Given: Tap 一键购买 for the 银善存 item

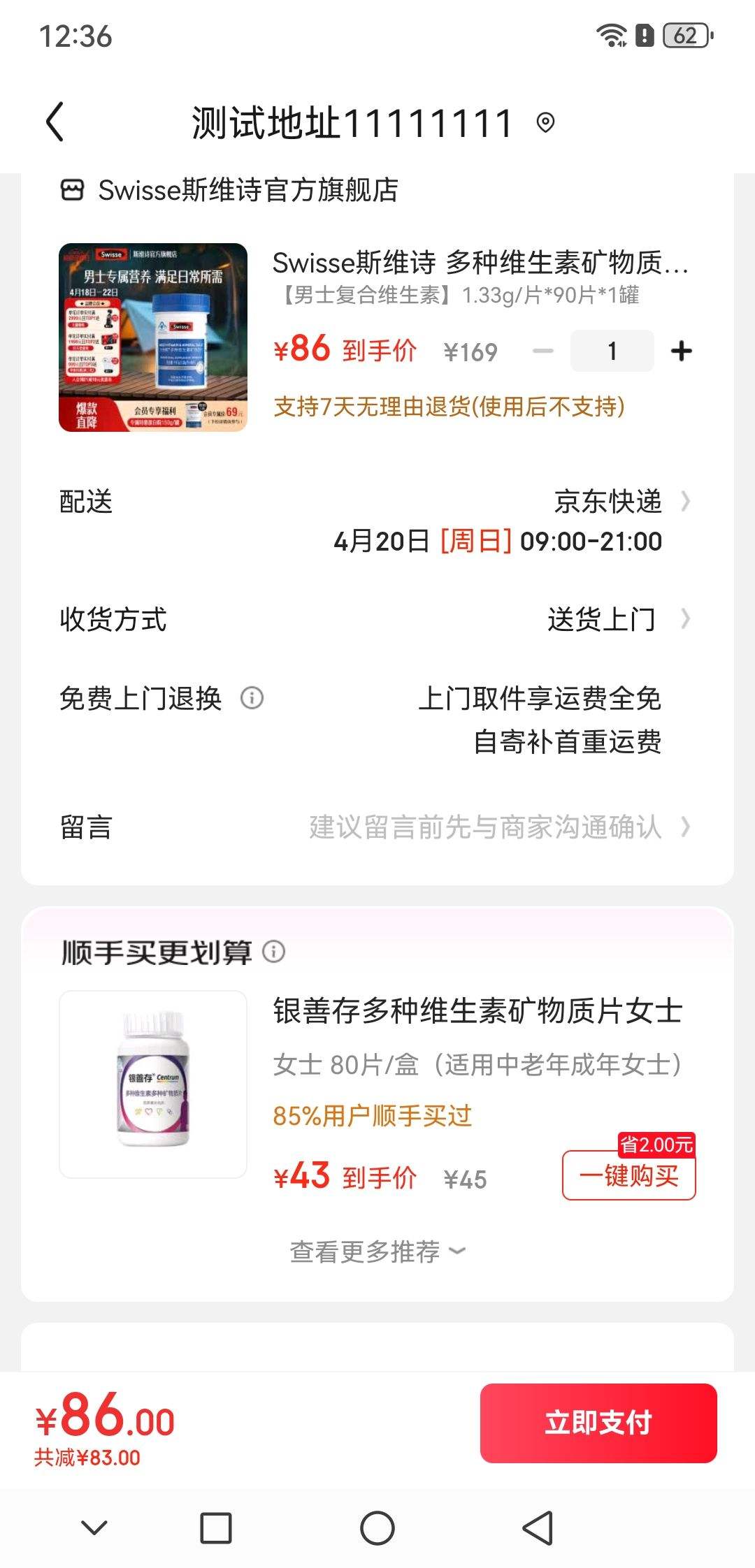Looking at the screenshot, I should [628, 1177].
